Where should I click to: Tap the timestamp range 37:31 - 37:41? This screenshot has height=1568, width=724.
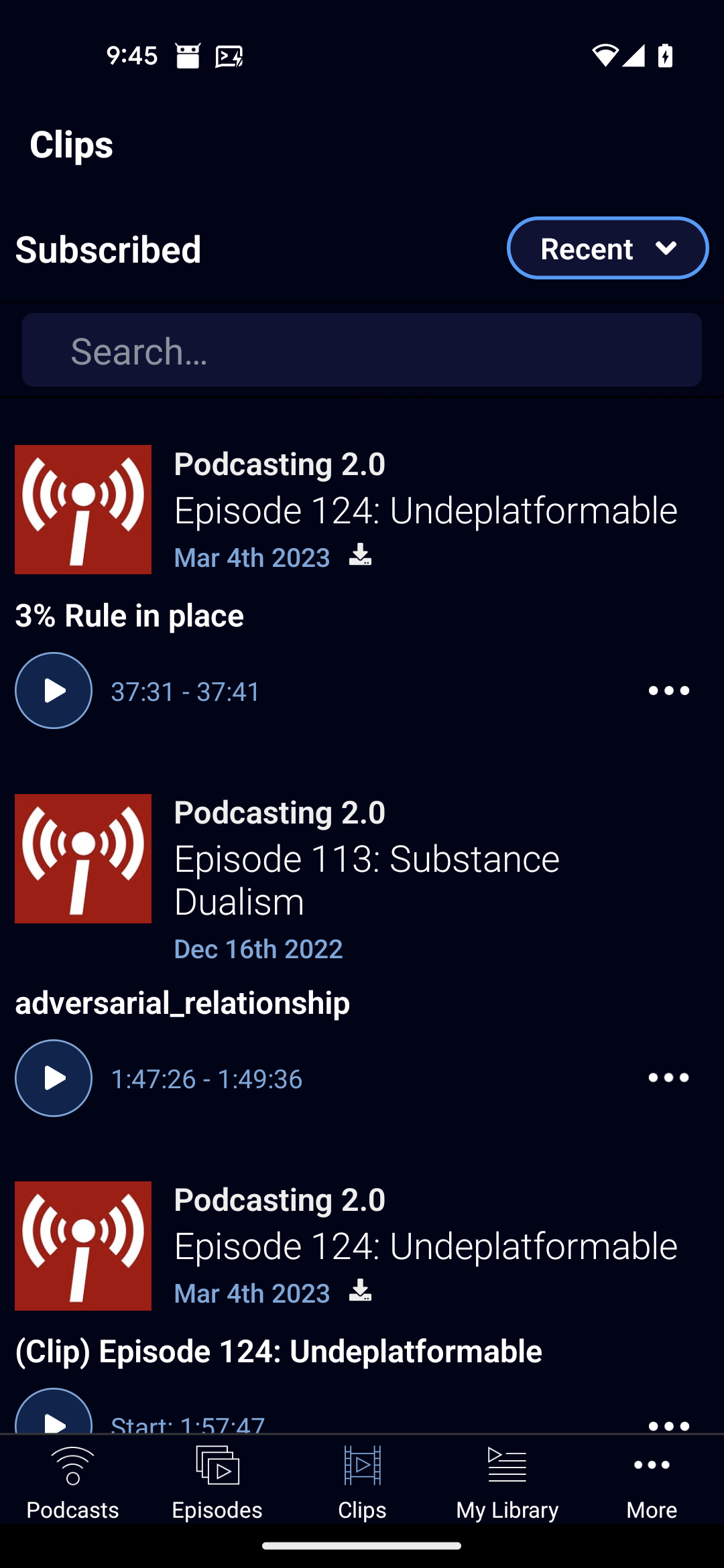pos(186,692)
